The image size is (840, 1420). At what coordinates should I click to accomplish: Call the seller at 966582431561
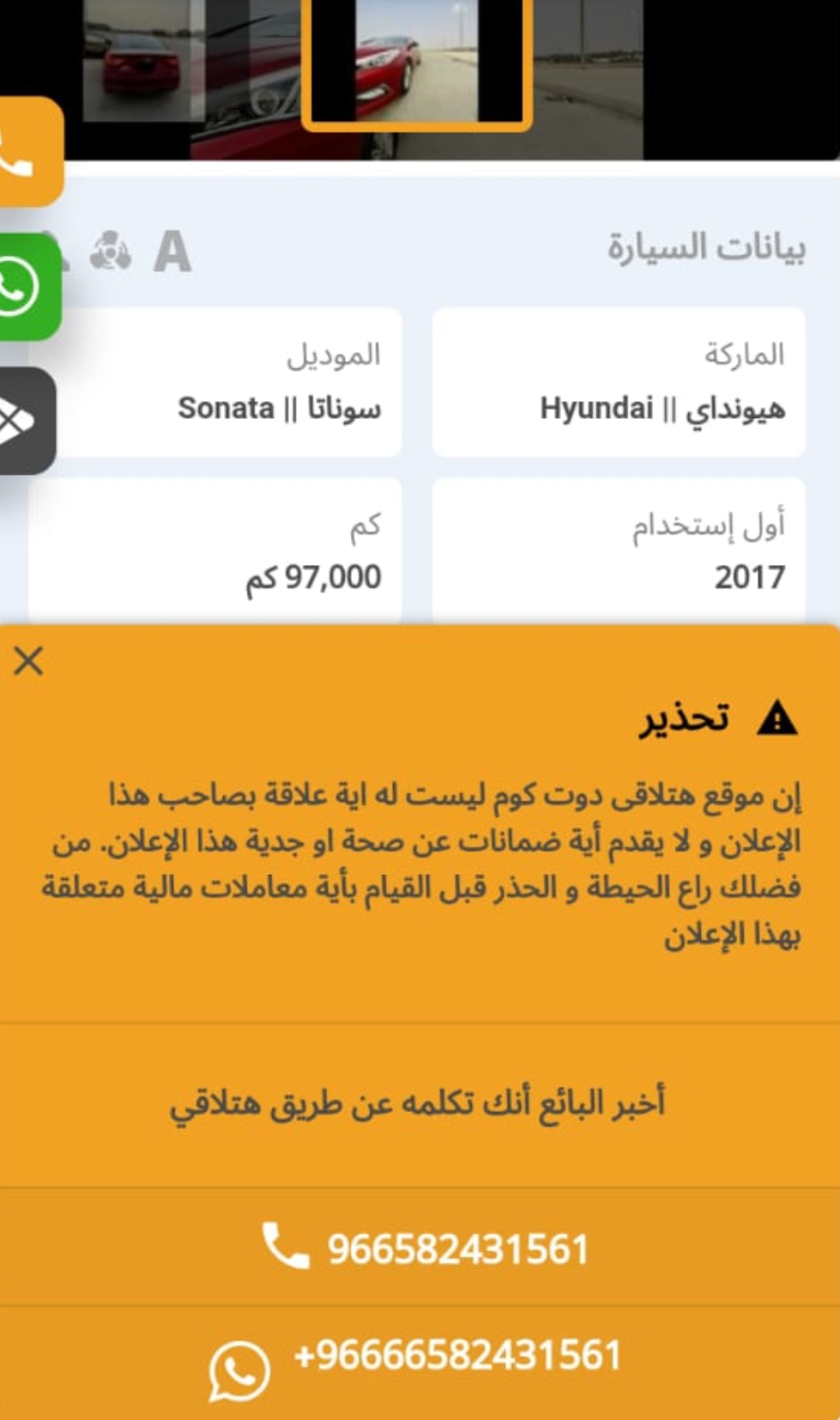click(x=420, y=1247)
